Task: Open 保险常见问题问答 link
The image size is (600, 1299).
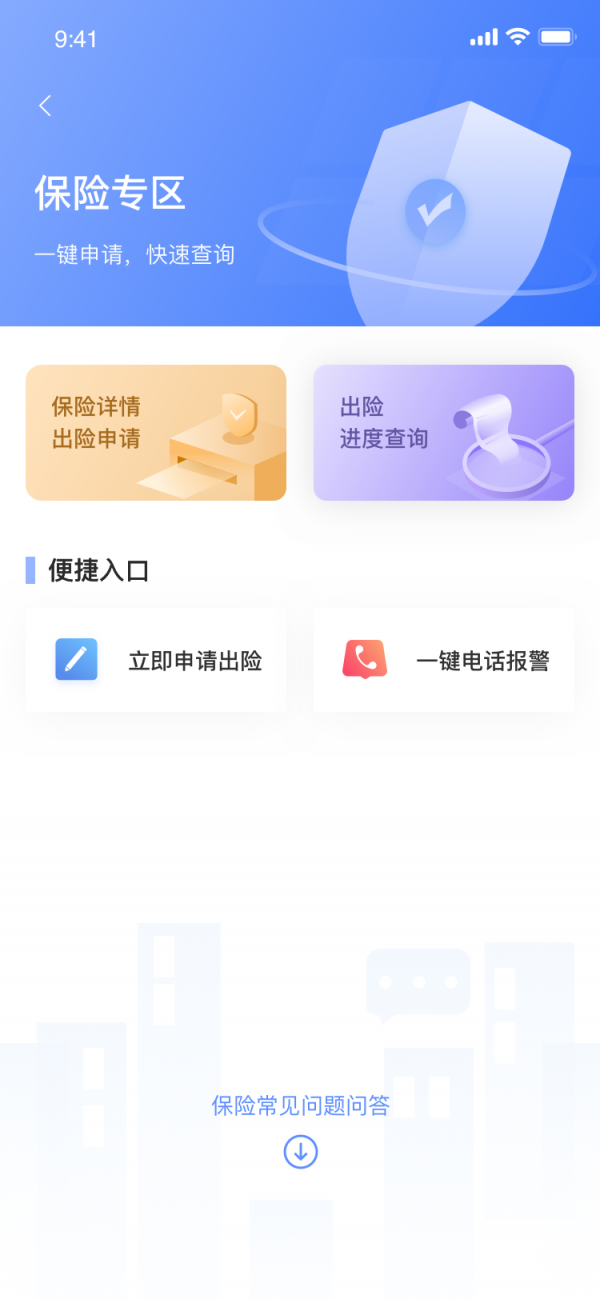Action: point(300,1105)
